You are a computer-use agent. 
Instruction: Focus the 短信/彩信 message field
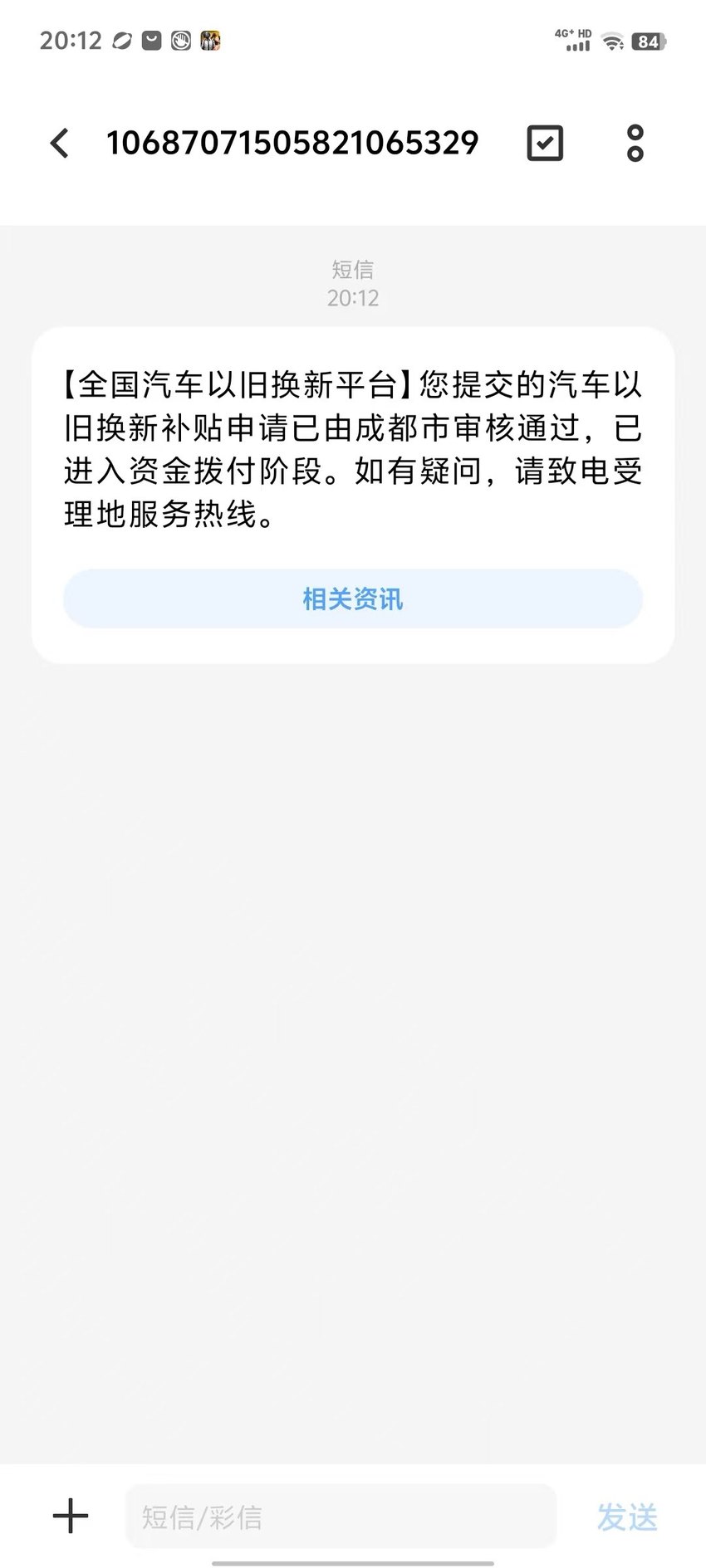coord(341,1517)
